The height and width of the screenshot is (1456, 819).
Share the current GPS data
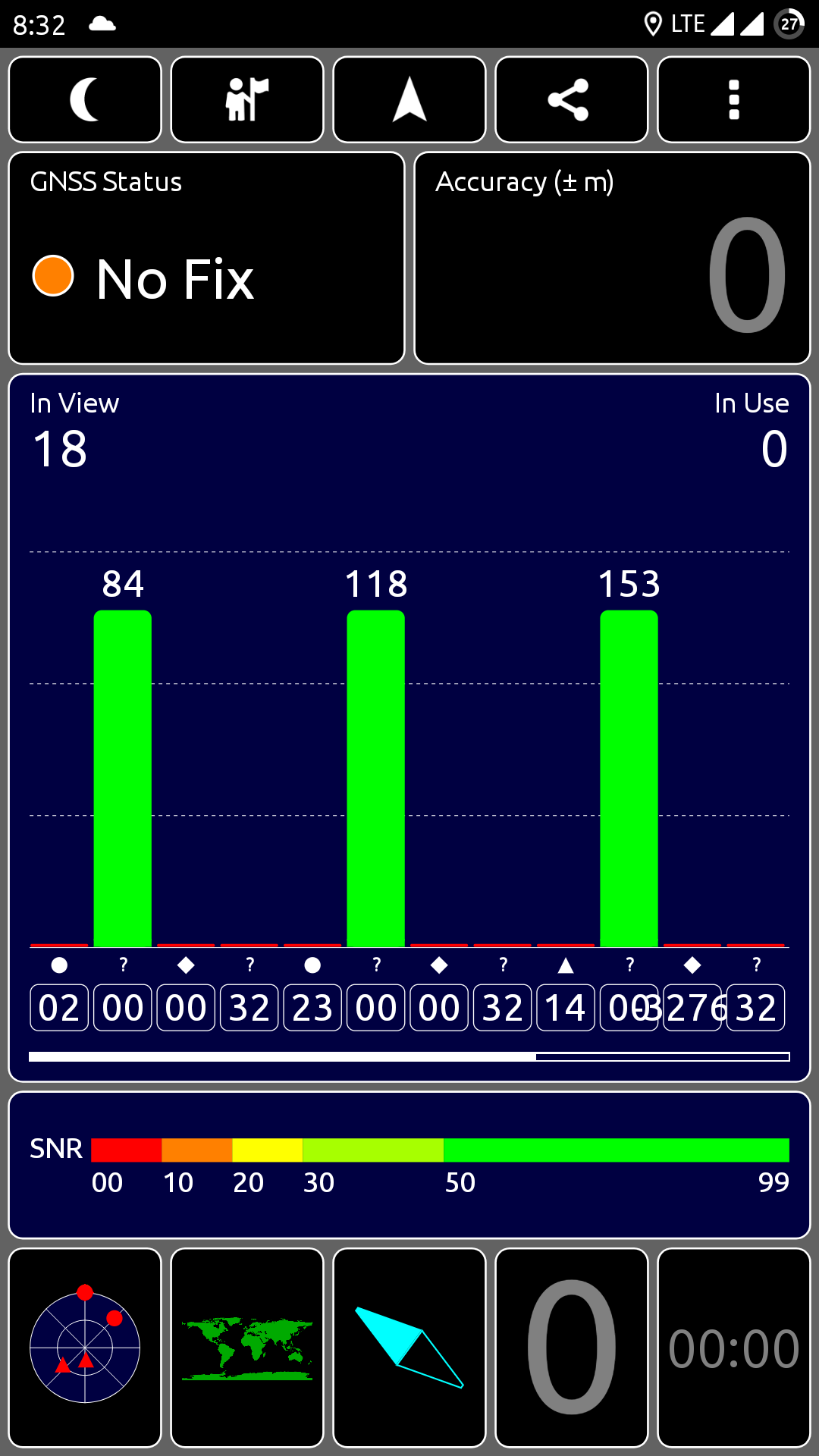(x=572, y=99)
